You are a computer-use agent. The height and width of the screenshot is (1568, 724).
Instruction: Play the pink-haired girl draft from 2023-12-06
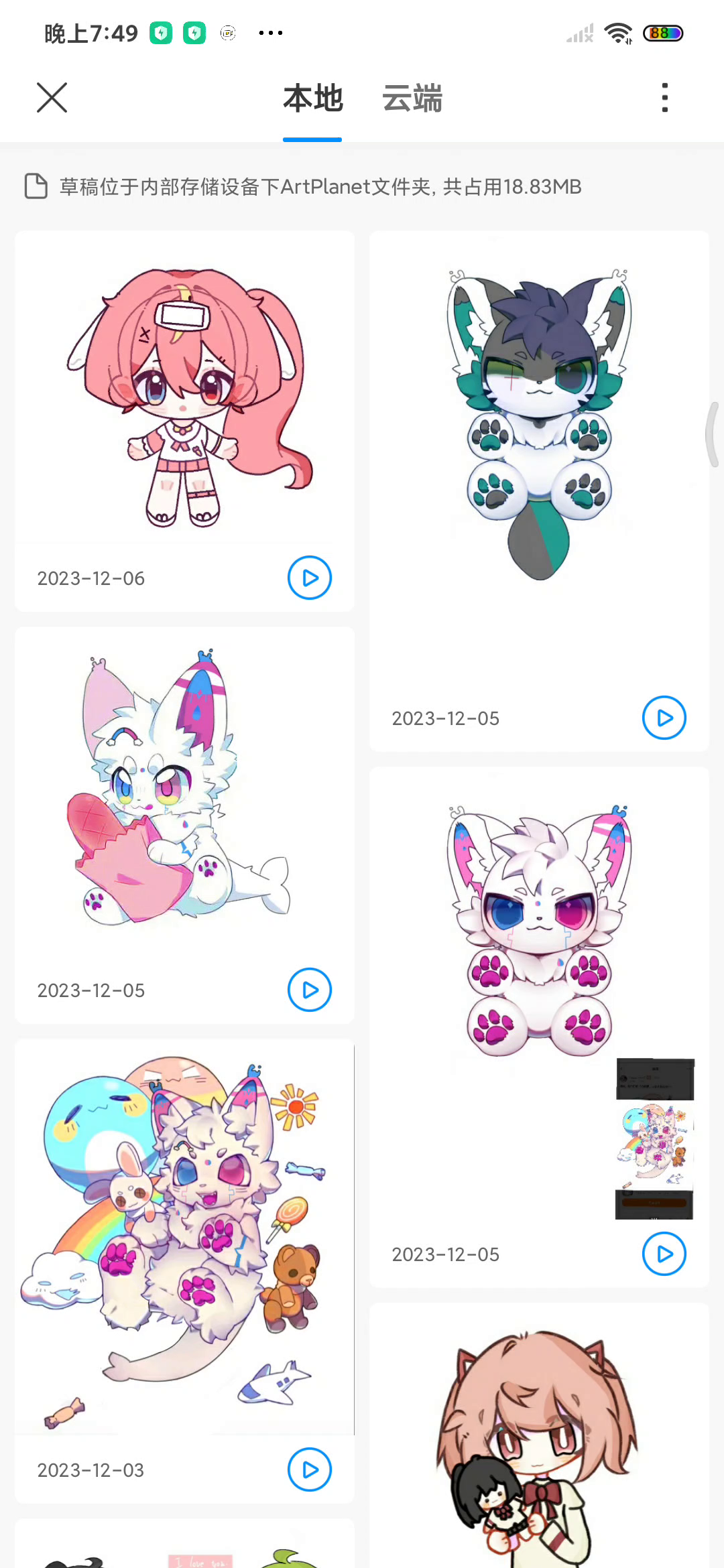coord(309,578)
